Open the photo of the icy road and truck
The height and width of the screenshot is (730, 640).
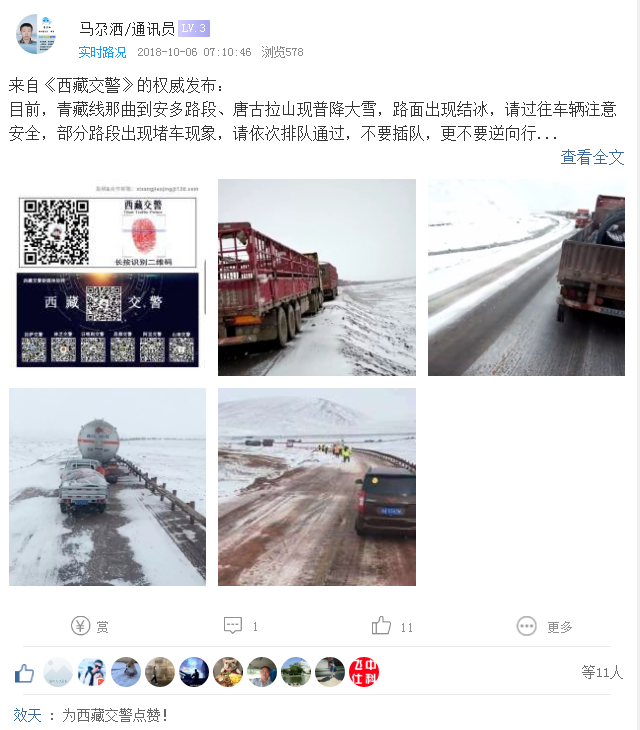[526, 277]
